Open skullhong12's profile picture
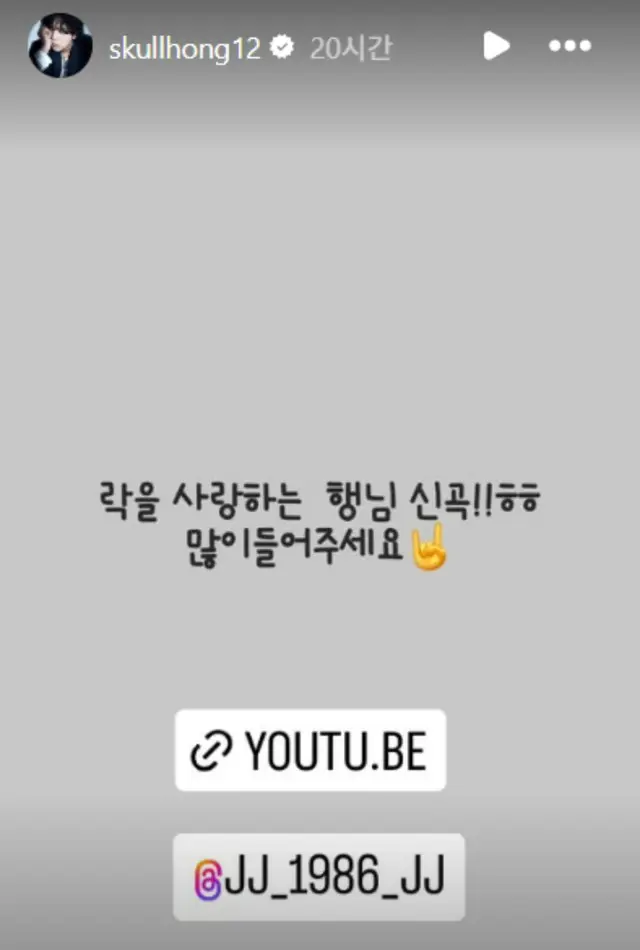 tap(60, 46)
